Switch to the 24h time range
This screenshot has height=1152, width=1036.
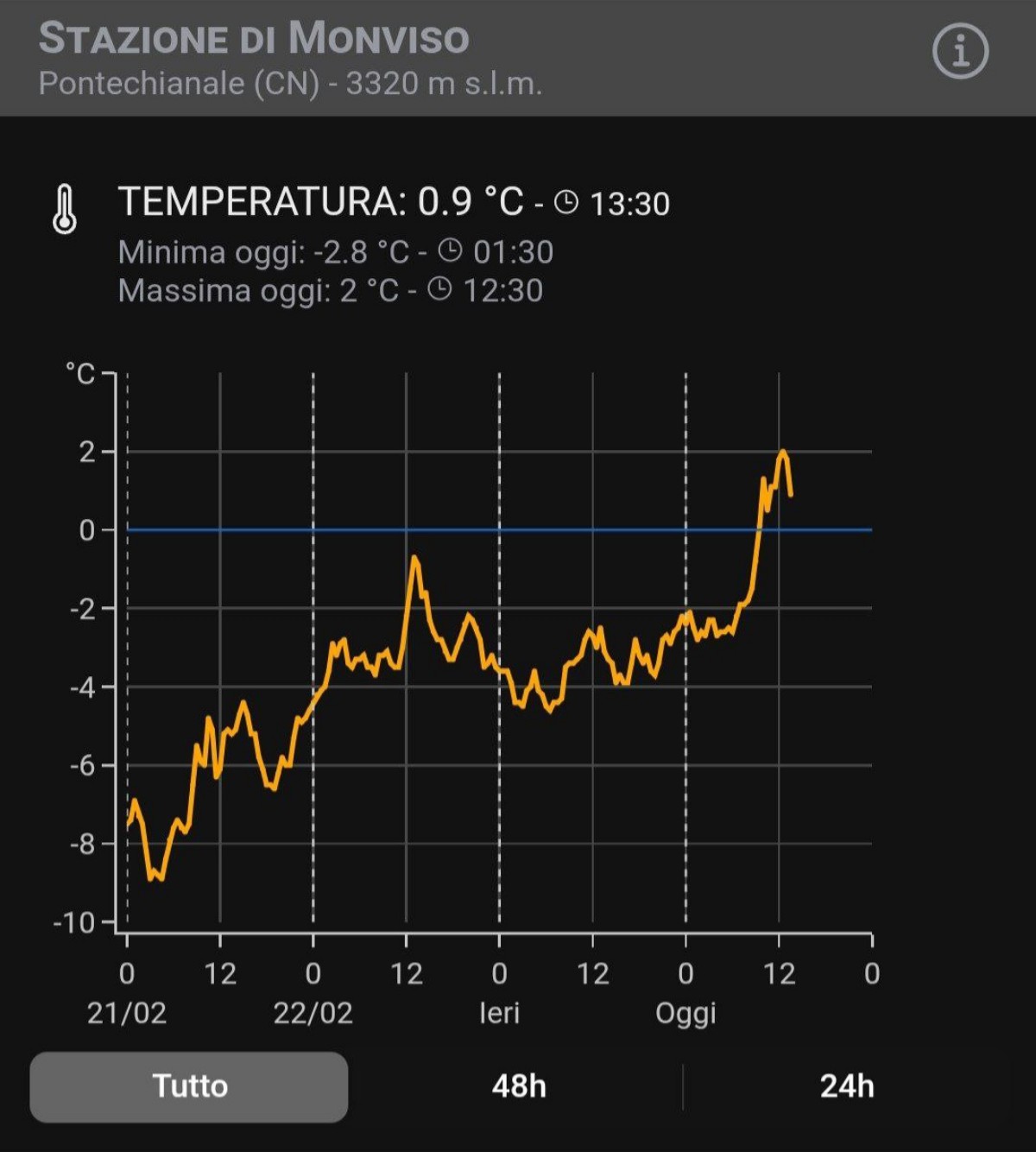point(849,1086)
